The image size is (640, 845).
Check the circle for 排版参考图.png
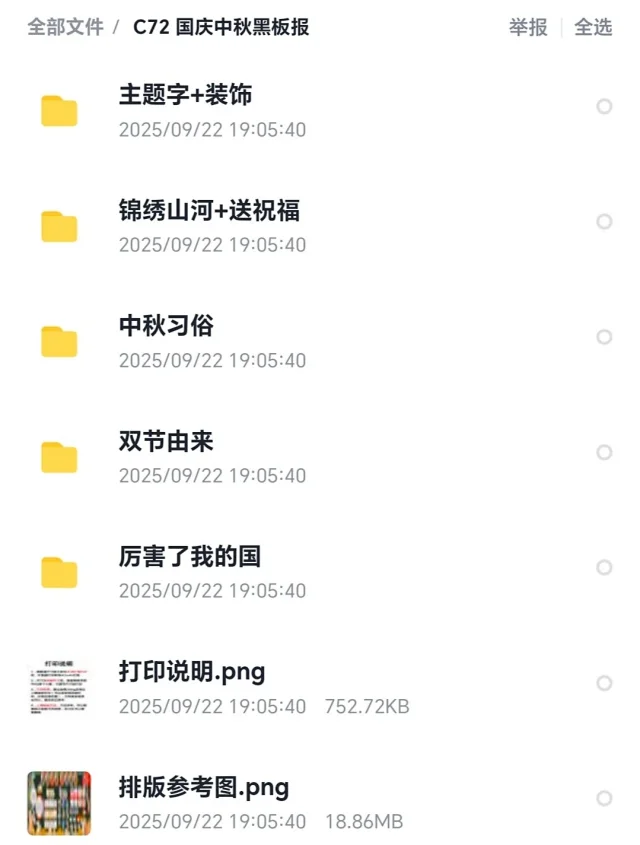(x=604, y=798)
